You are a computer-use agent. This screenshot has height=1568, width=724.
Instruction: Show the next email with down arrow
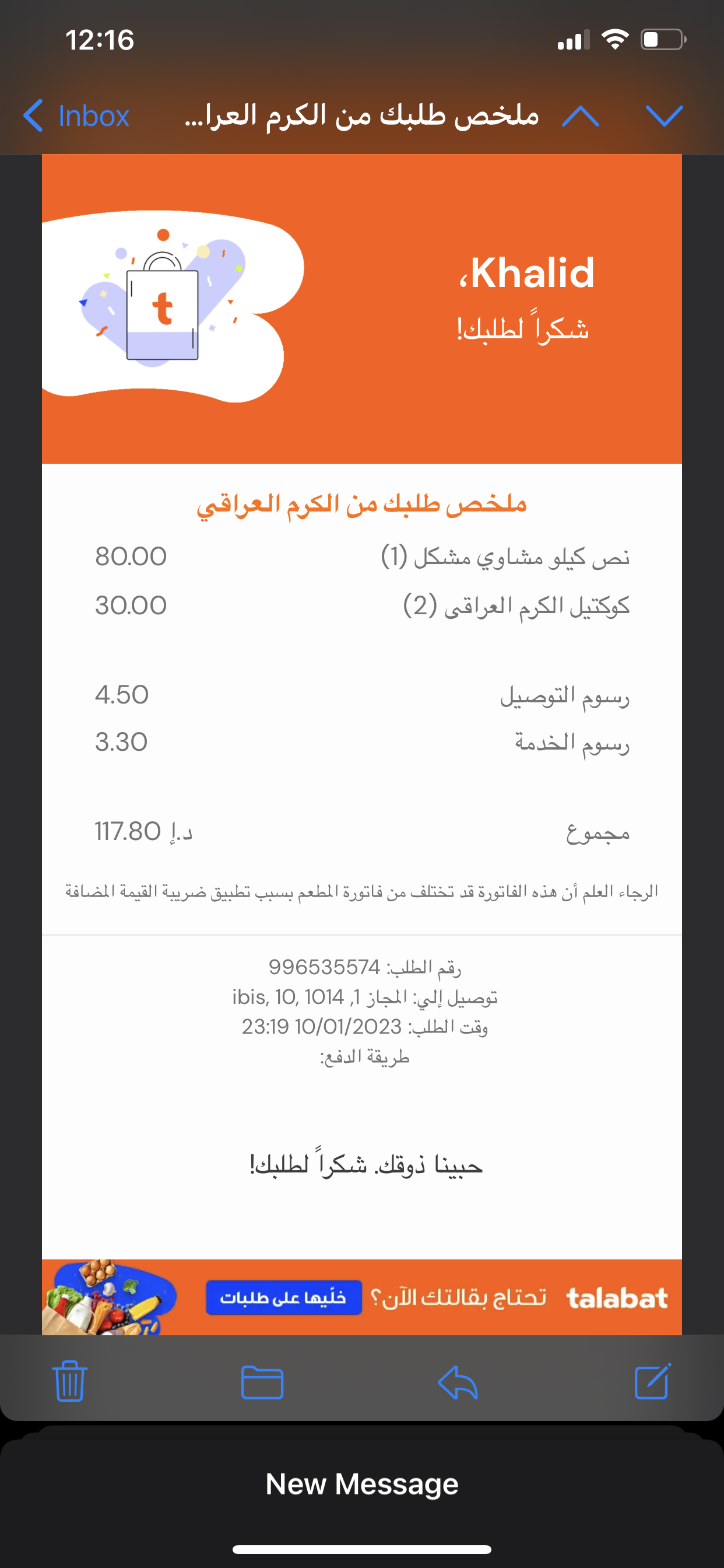coord(664,116)
